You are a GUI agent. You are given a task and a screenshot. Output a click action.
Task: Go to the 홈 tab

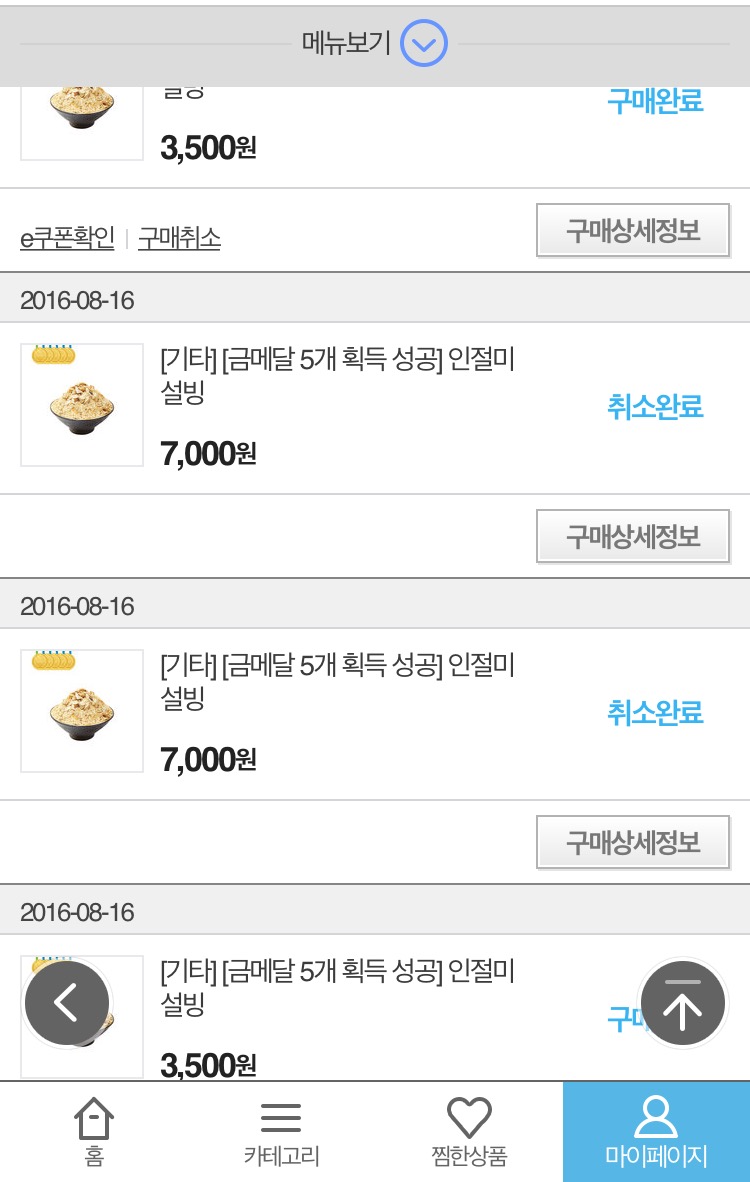pyautogui.click(x=94, y=1132)
